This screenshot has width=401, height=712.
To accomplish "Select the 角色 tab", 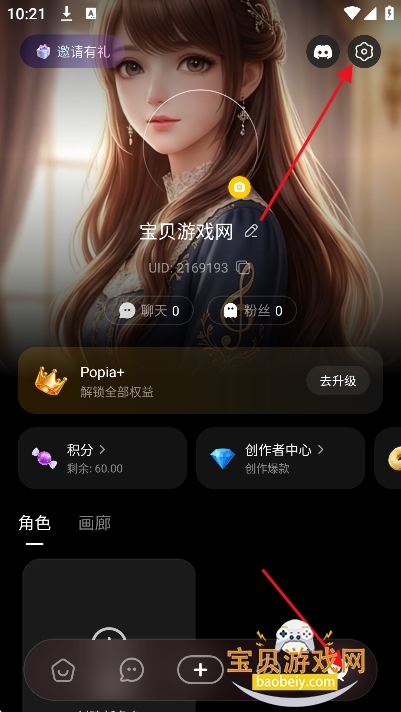I will 35,523.
